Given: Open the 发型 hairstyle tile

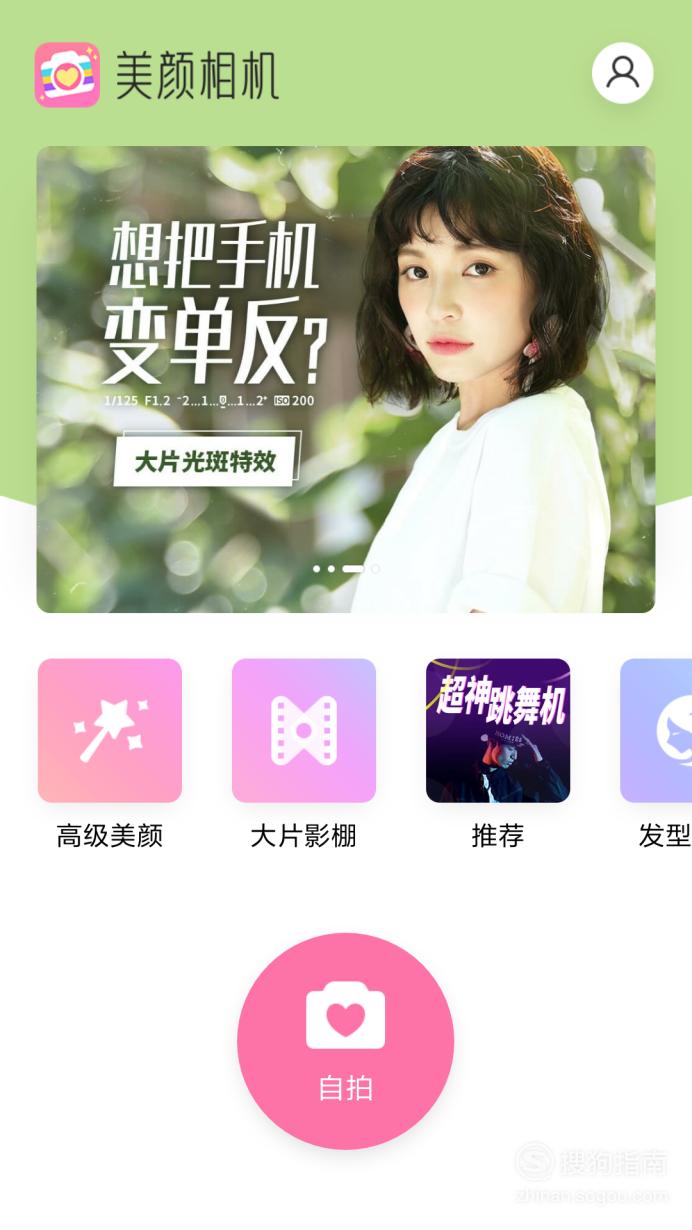Looking at the screenshot, I should (656, 730).
